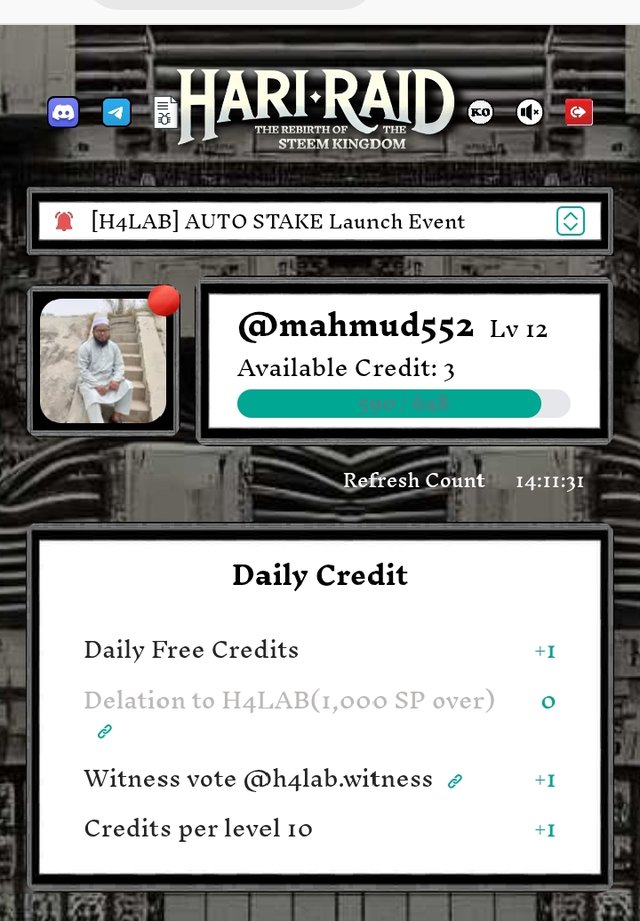Toggle the sound mute icon
640x921 pixels.
tap(529, 112)
